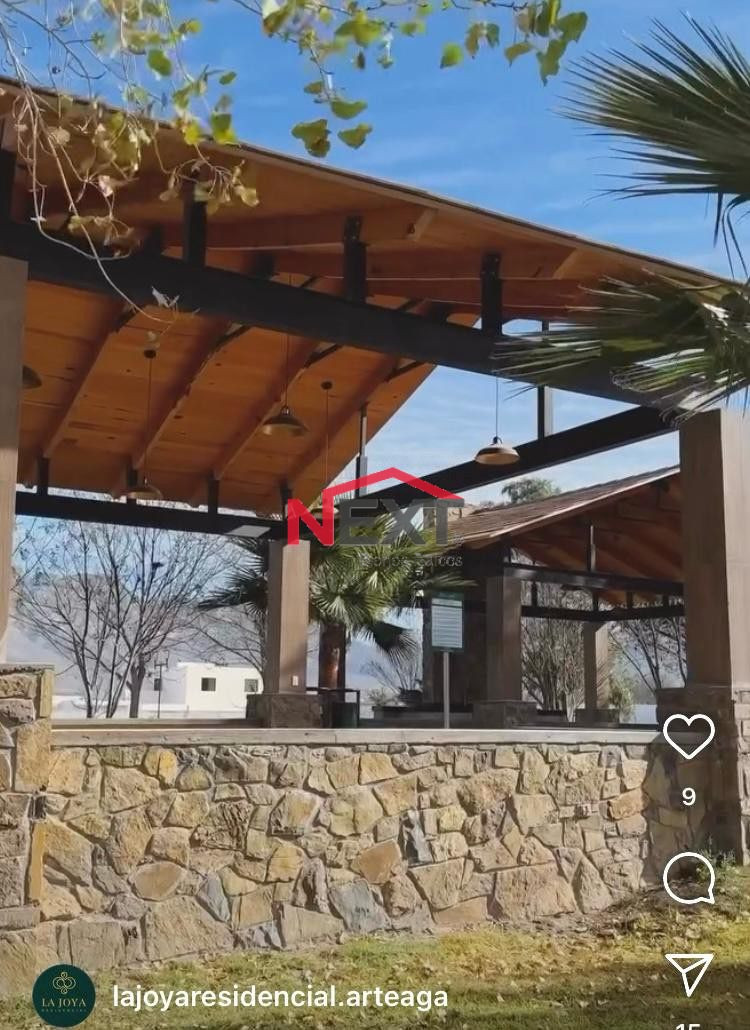
Task: Open lajoyaresidencial.arteaga username link
Action: 279,997
